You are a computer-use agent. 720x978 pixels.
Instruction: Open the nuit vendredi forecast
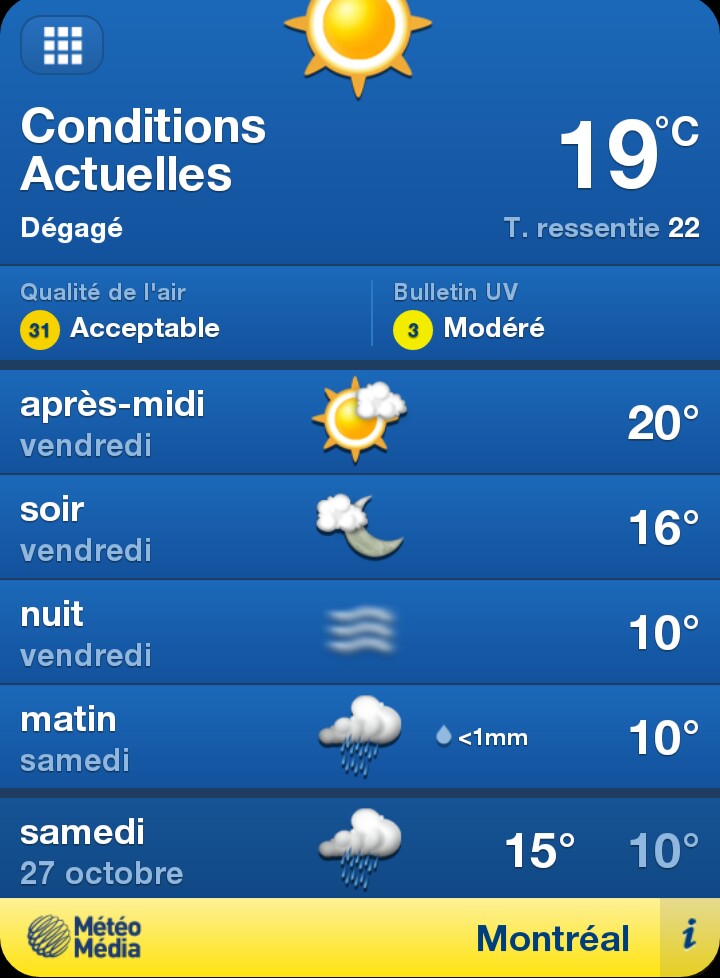(x=360, y=633)
